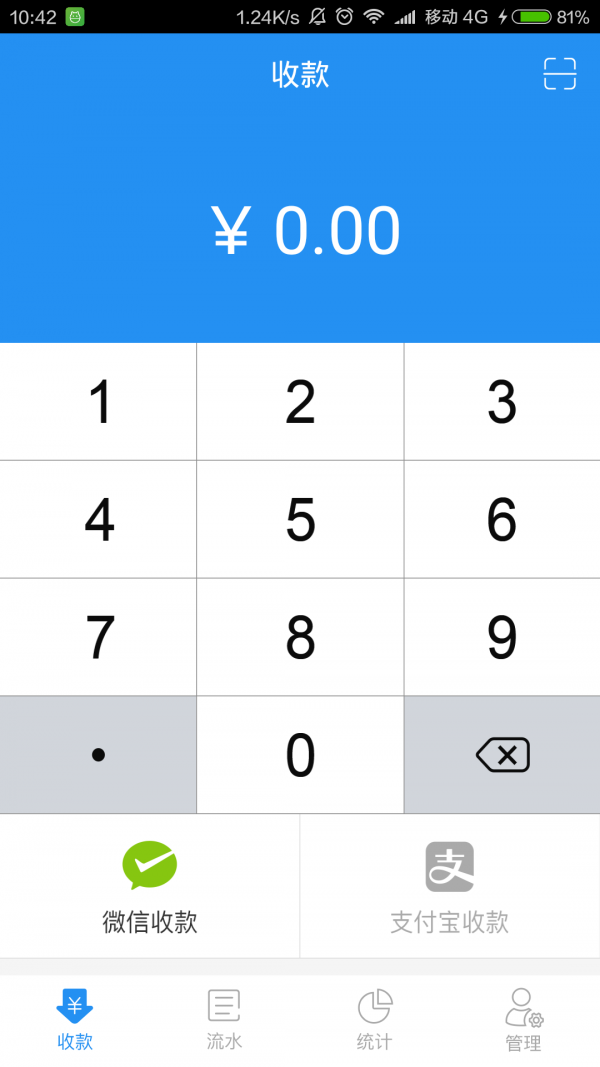Input digit 7 on keypad
The width and height of the screenshot is (600, 1067).
pyautogui.click(x=99, y=637)
